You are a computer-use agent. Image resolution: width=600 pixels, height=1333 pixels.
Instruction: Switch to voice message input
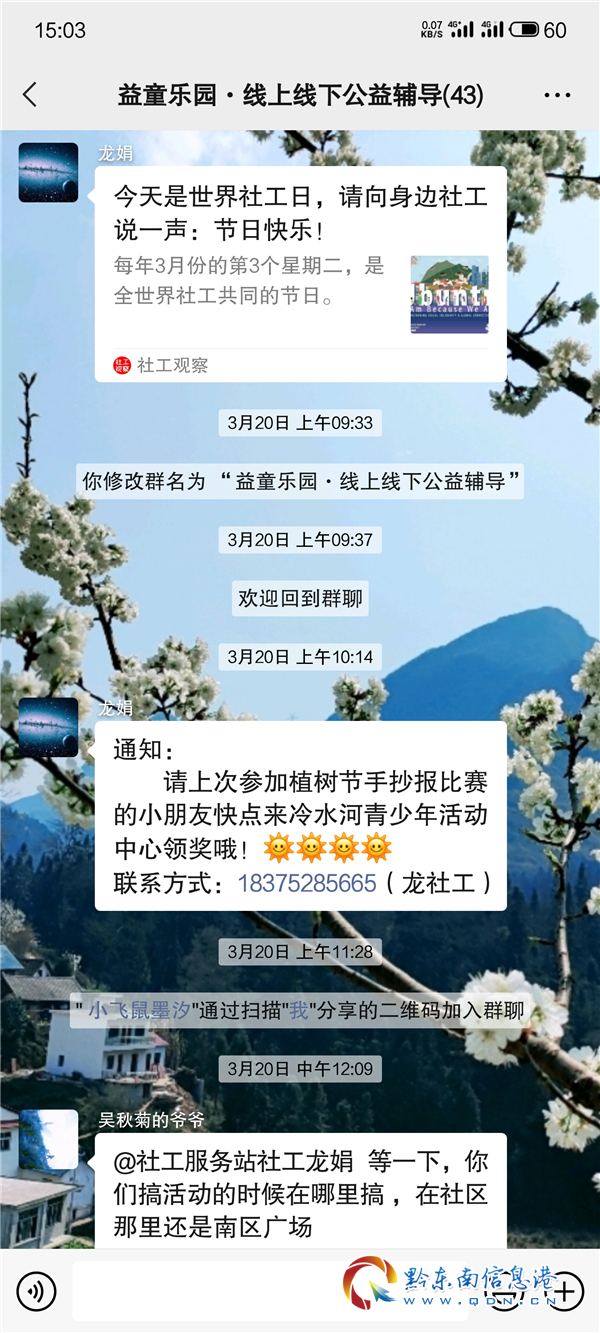37,1292
